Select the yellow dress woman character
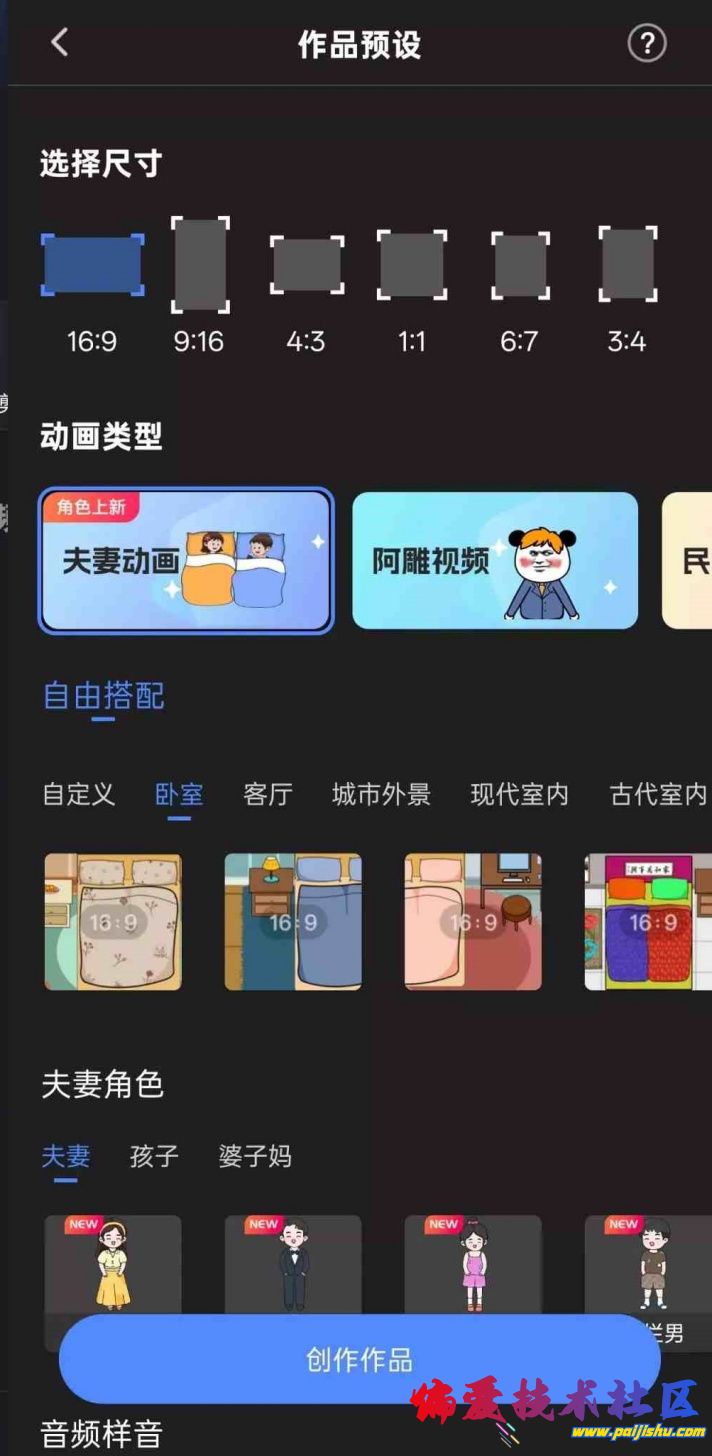 pyautogui.click(x=113, y=1266)
